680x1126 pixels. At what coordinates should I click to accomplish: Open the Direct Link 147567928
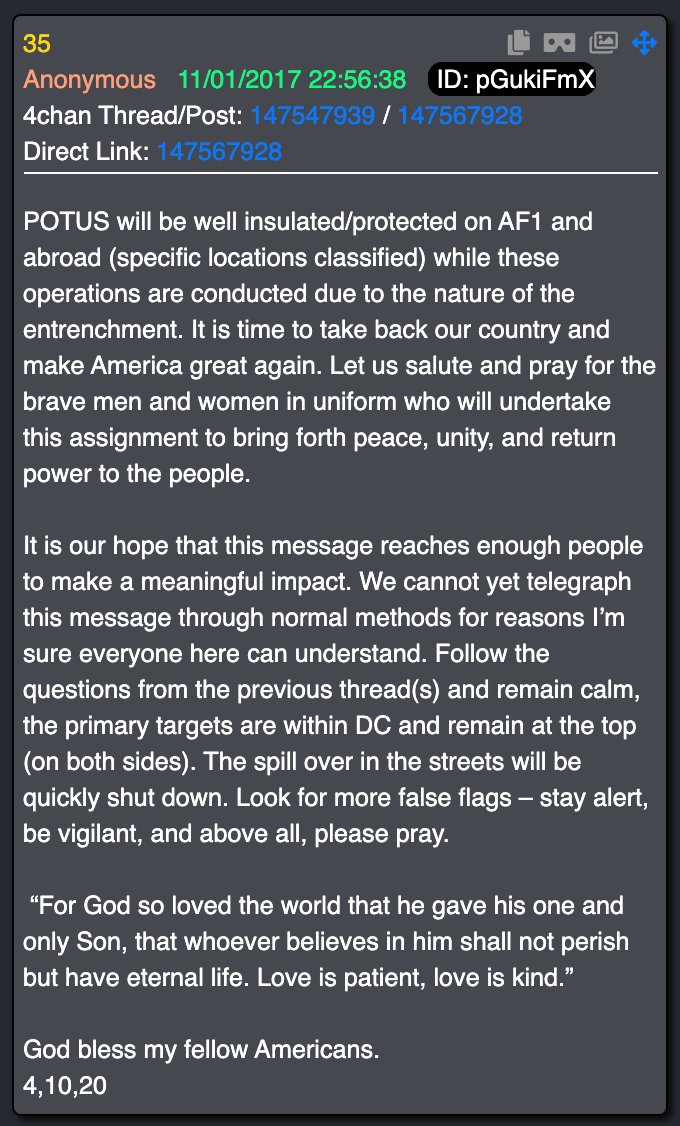point(219,151)
